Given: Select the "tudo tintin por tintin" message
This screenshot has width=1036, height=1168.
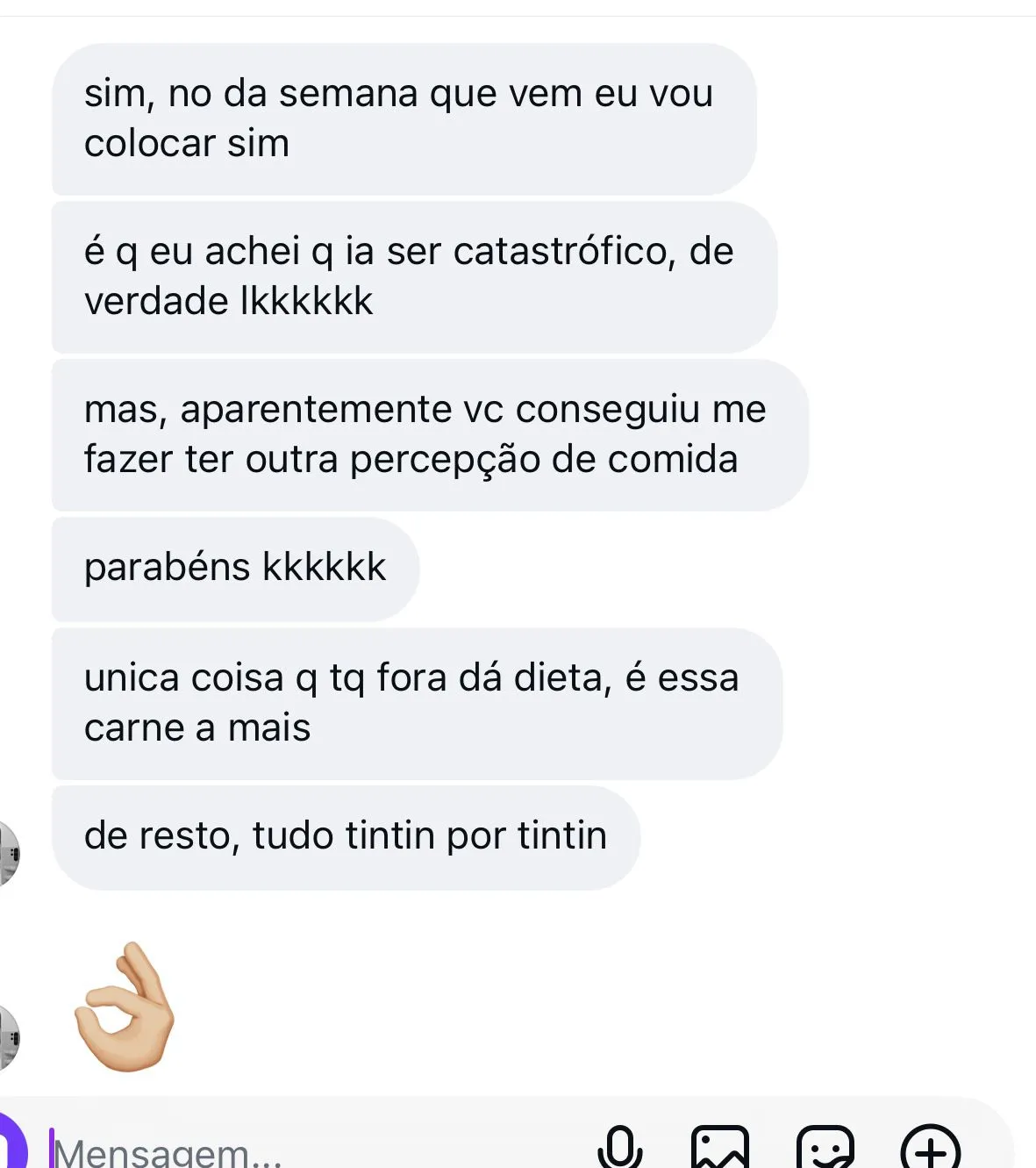Looking at the screenshot, I should click(x=347, y=835).
